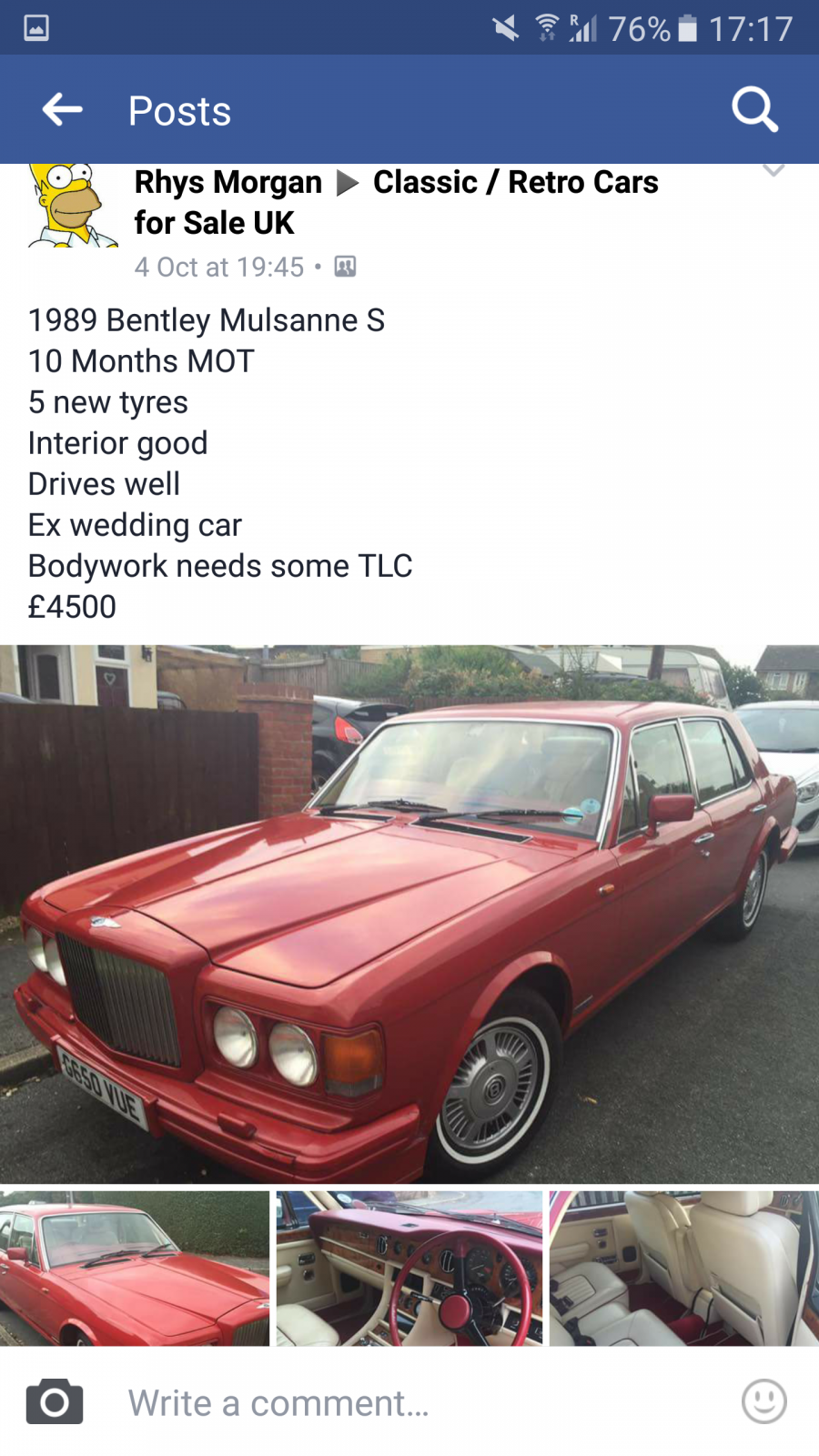Expand post options chevron menu
The image size is (819, 1456).
[x=773, y=170]
